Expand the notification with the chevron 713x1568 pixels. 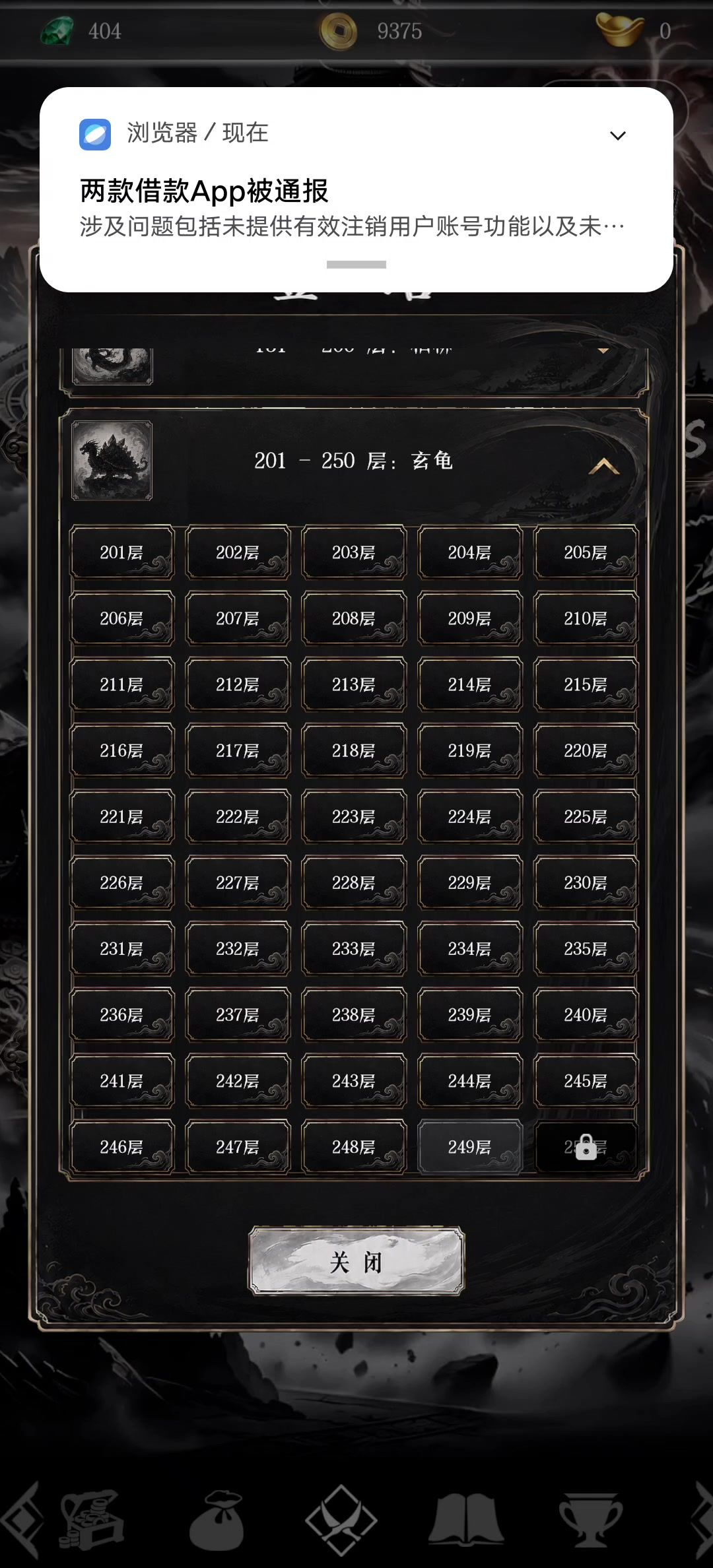pos(618,135)
